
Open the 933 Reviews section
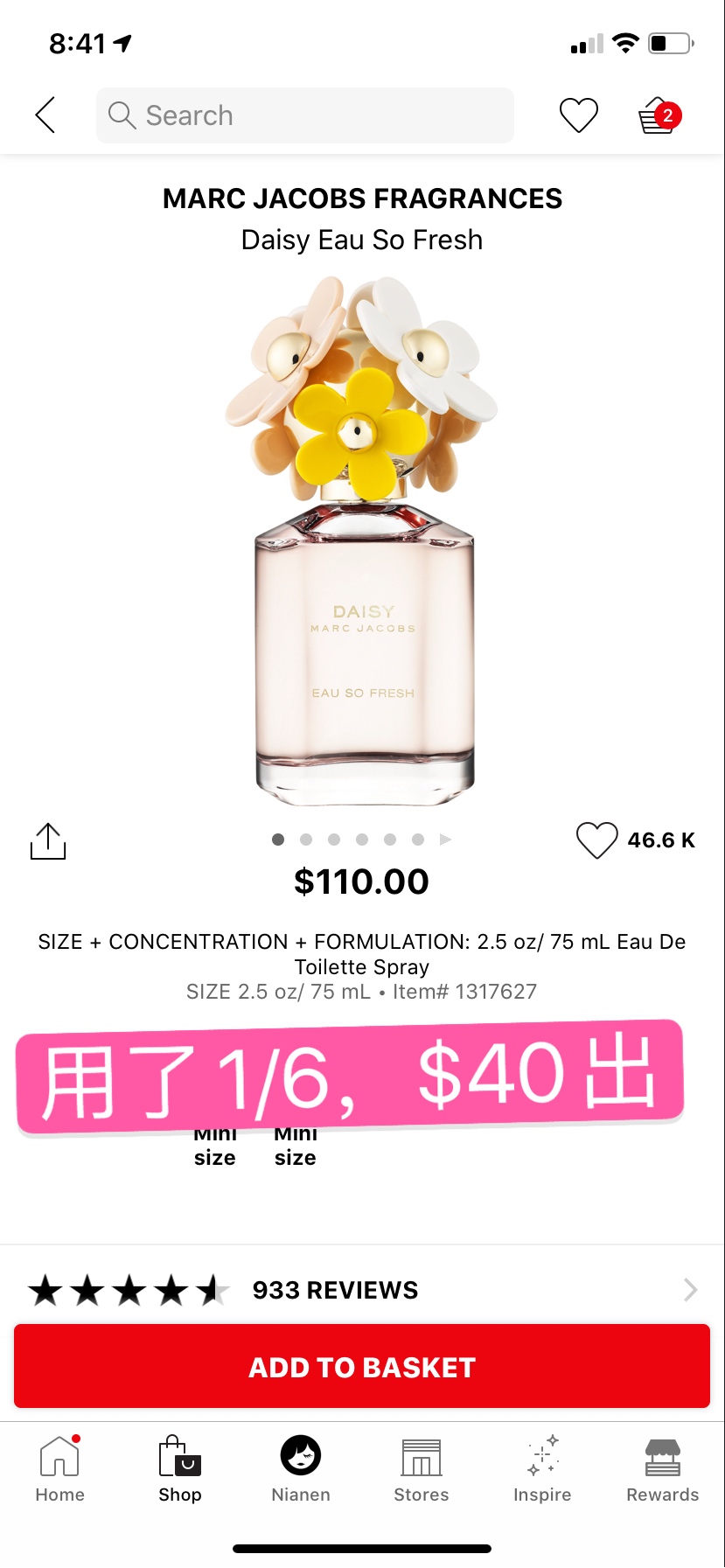[x=362, y=1290]
